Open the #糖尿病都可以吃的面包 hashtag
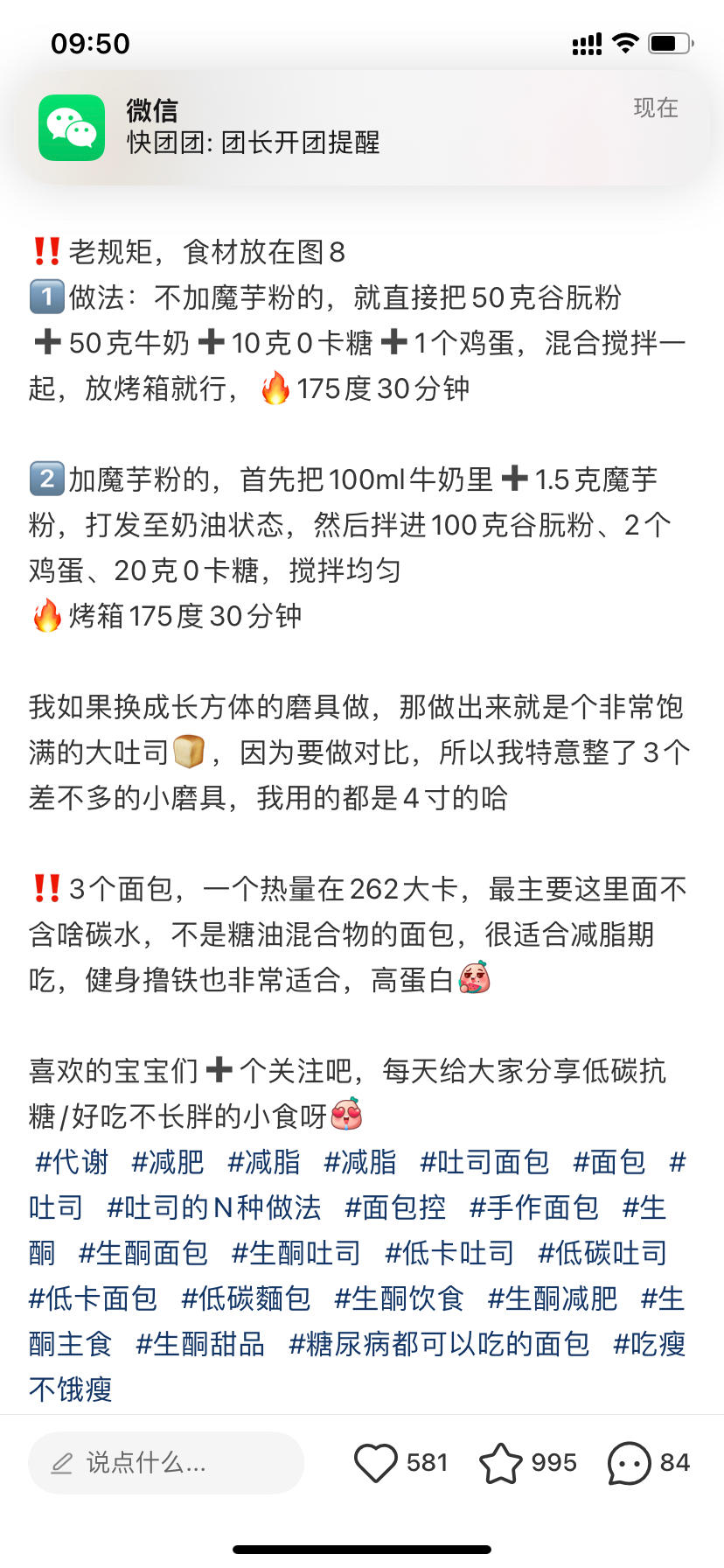Screen dimensions: 724x1568 click(439, 1344)
